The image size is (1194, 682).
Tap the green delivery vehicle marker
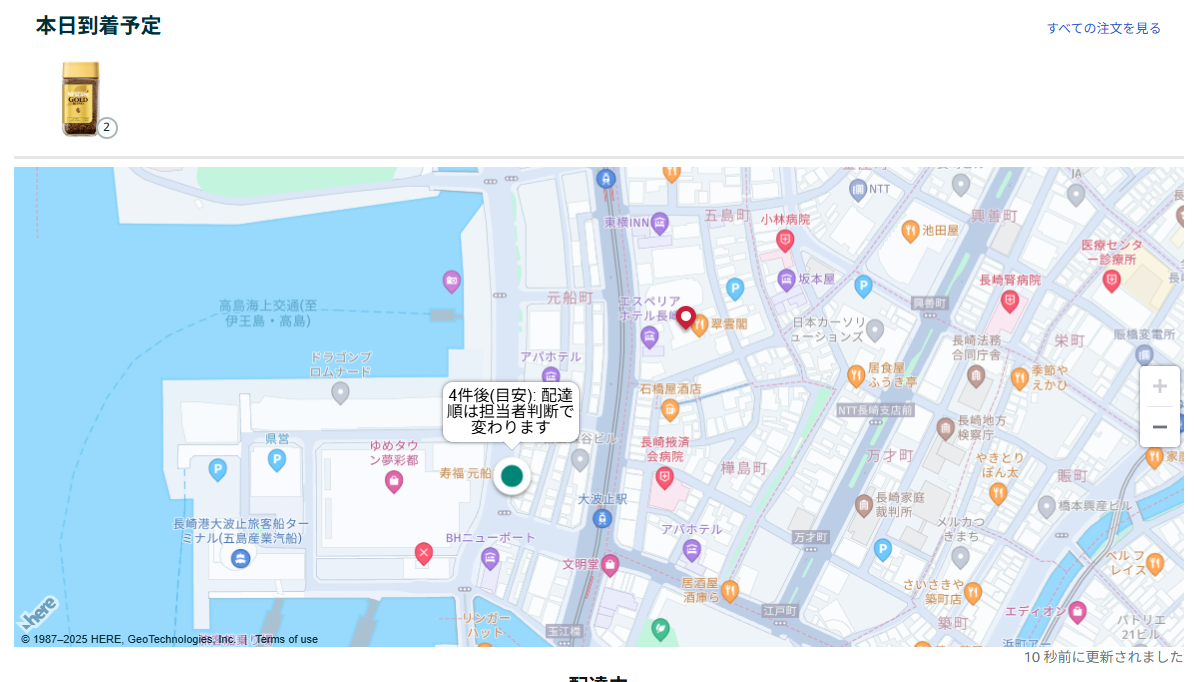pos(512,475)
